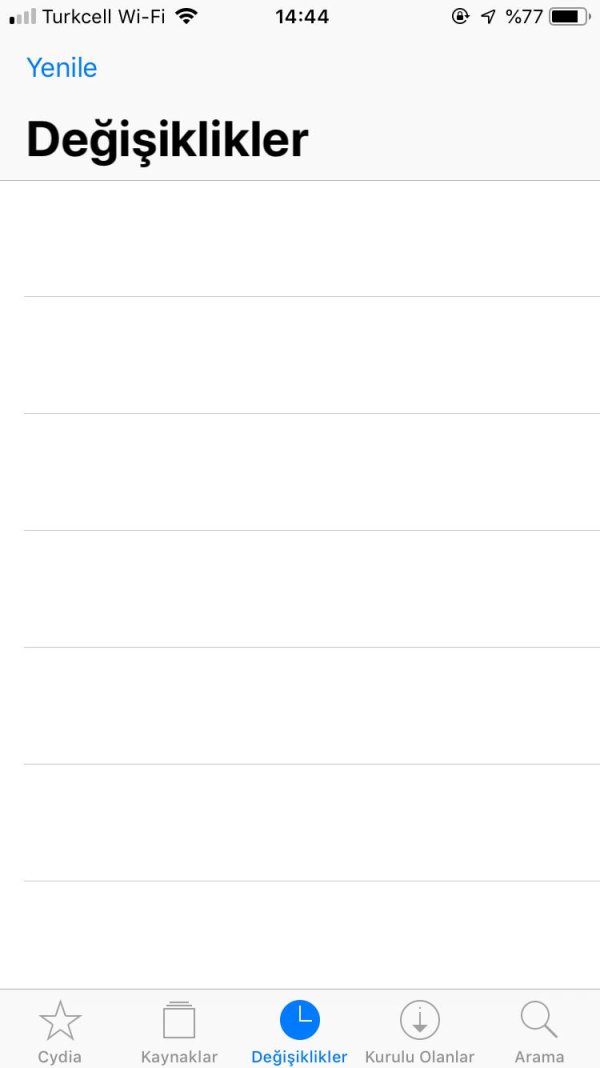Open the Kaynaklar tab
This screenshot has height=1068, width=600.
pos(179,1030)
